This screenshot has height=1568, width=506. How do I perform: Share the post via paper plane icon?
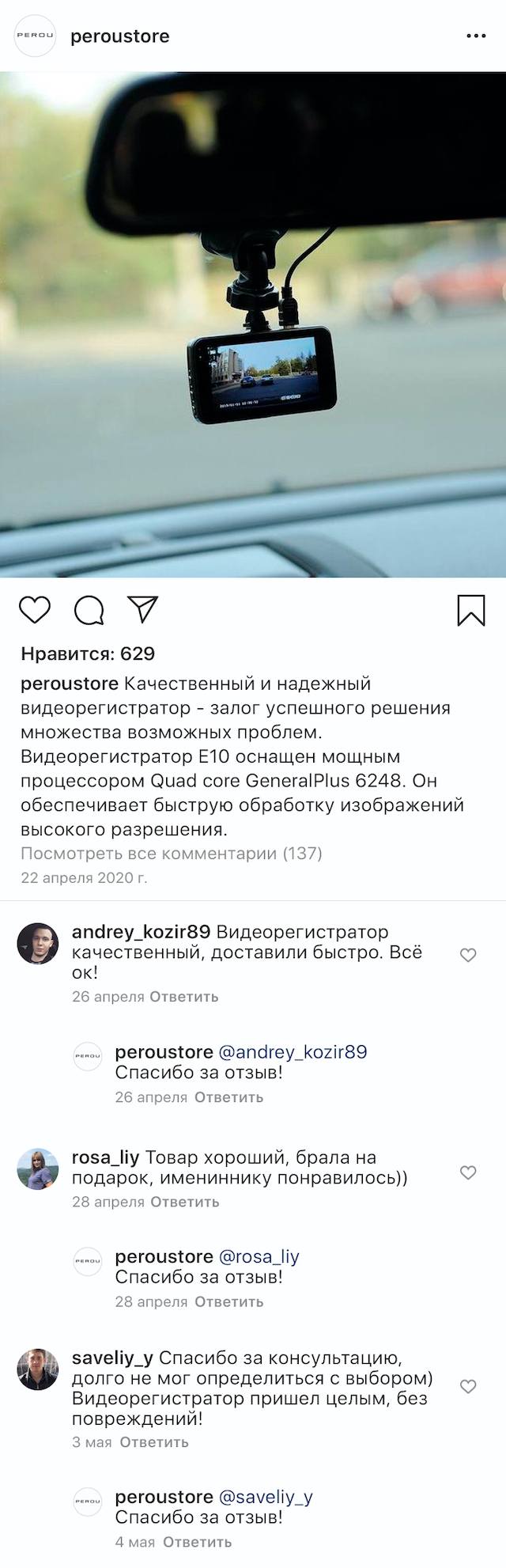coord(143,609)
